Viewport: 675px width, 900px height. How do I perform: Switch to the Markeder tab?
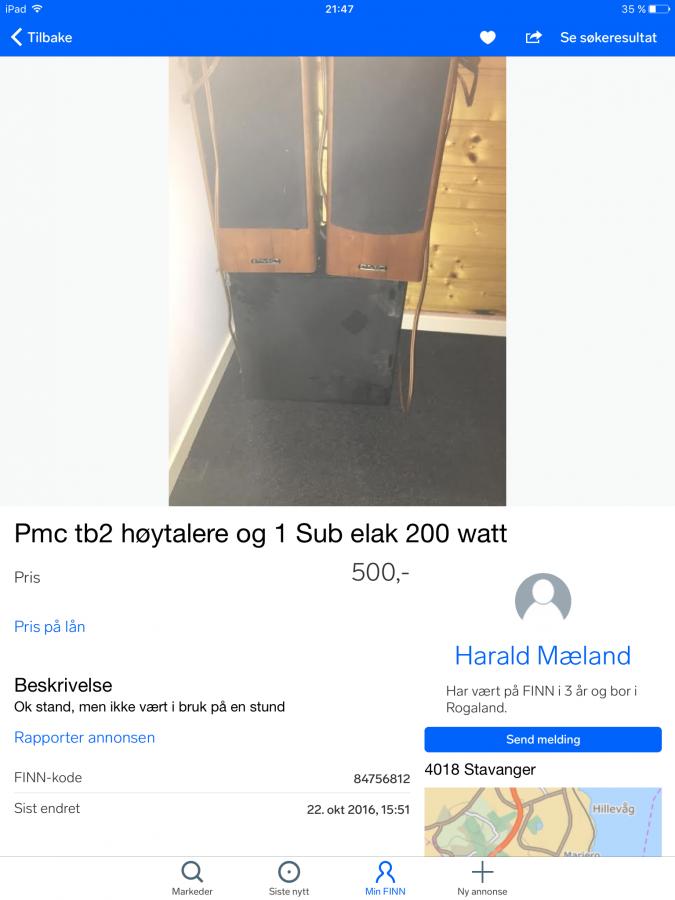(x=192, y=878)
